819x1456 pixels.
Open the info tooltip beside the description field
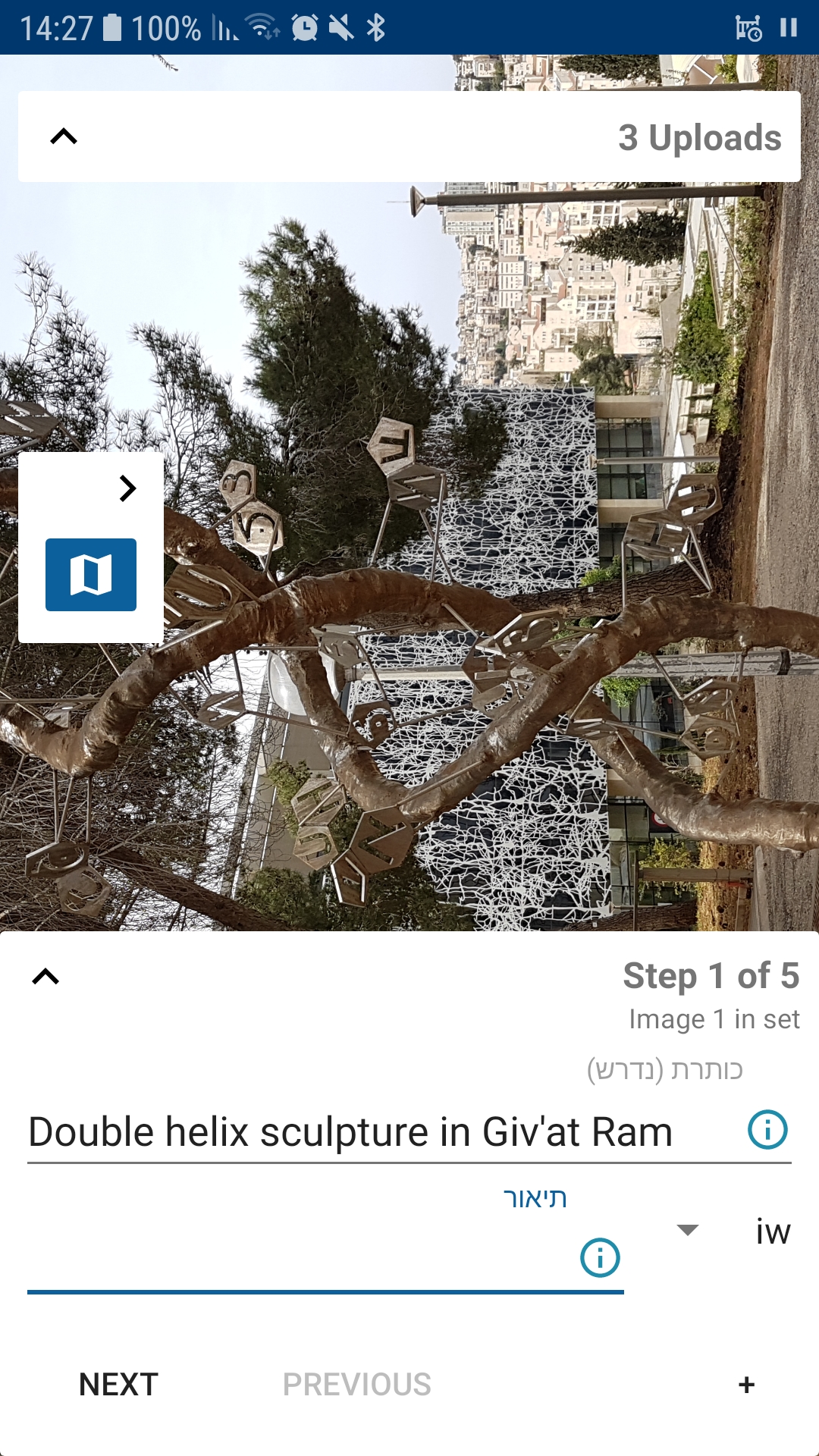pyautogui.click(x=599, y=1257)
